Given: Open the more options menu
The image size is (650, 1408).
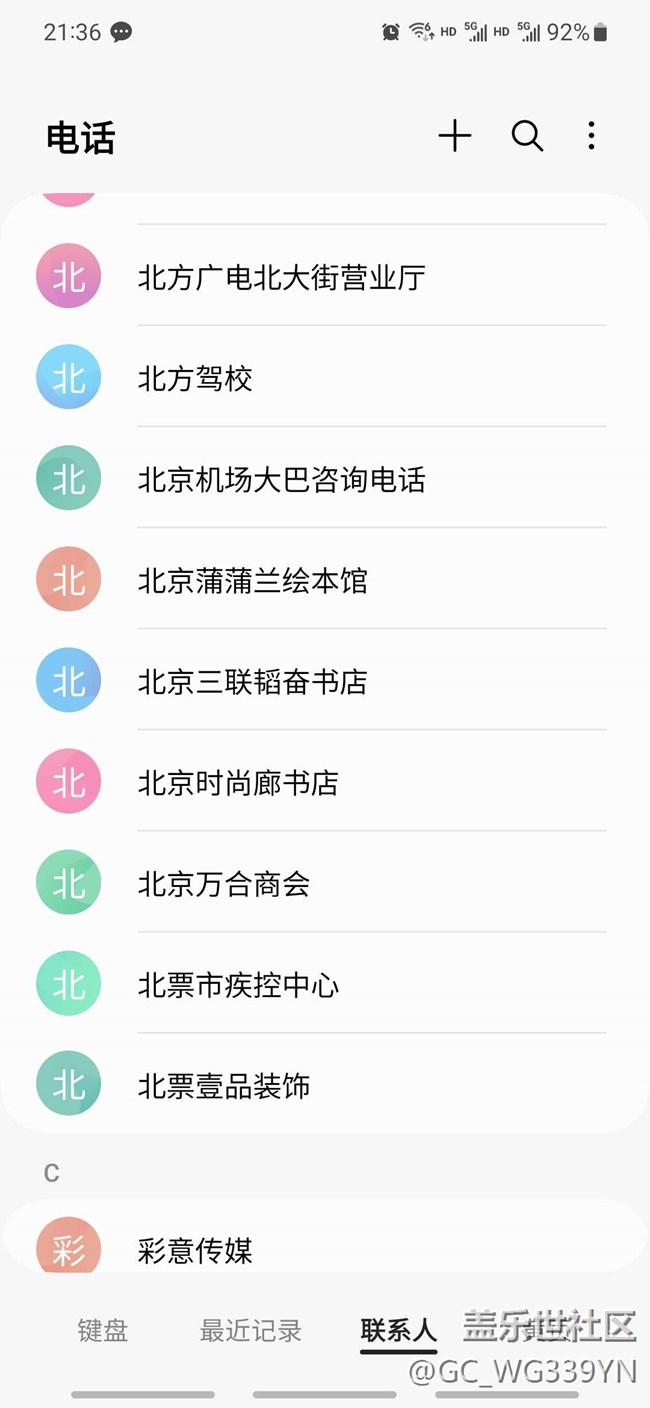Looking at the screenshot, I should [591, 136].
